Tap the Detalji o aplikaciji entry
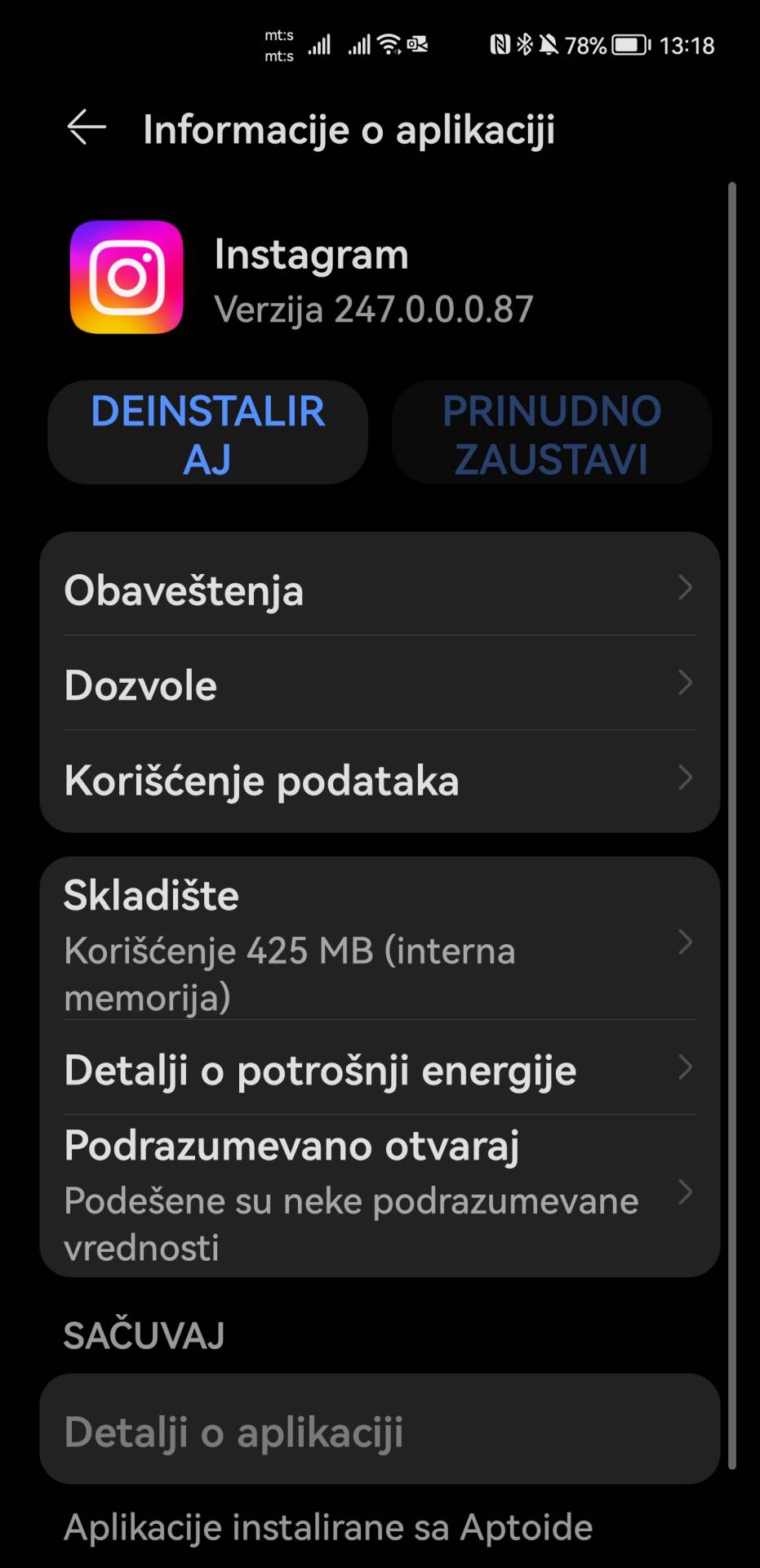Viewport: 760px width, 1568px height. tap(380, 1431)
